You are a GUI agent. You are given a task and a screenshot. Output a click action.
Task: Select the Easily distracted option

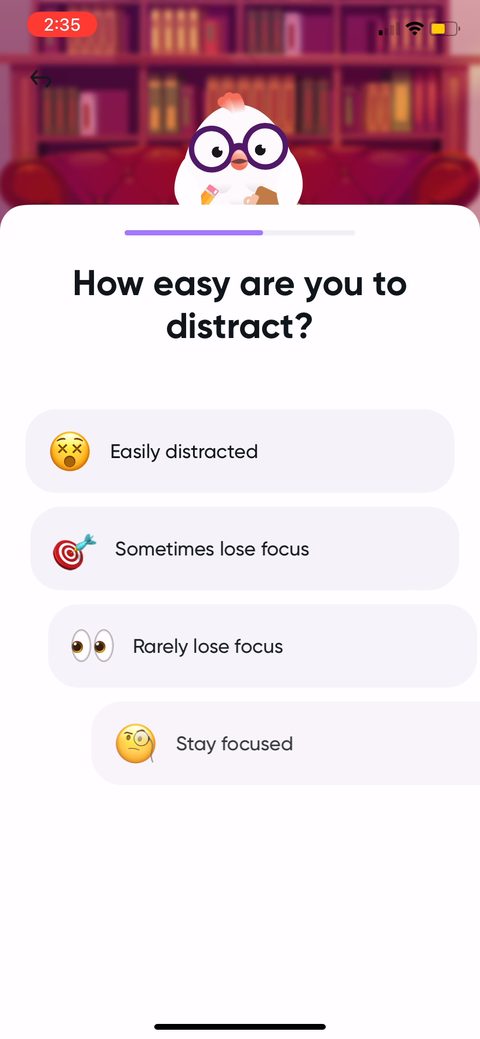click(x=240, y=451)
